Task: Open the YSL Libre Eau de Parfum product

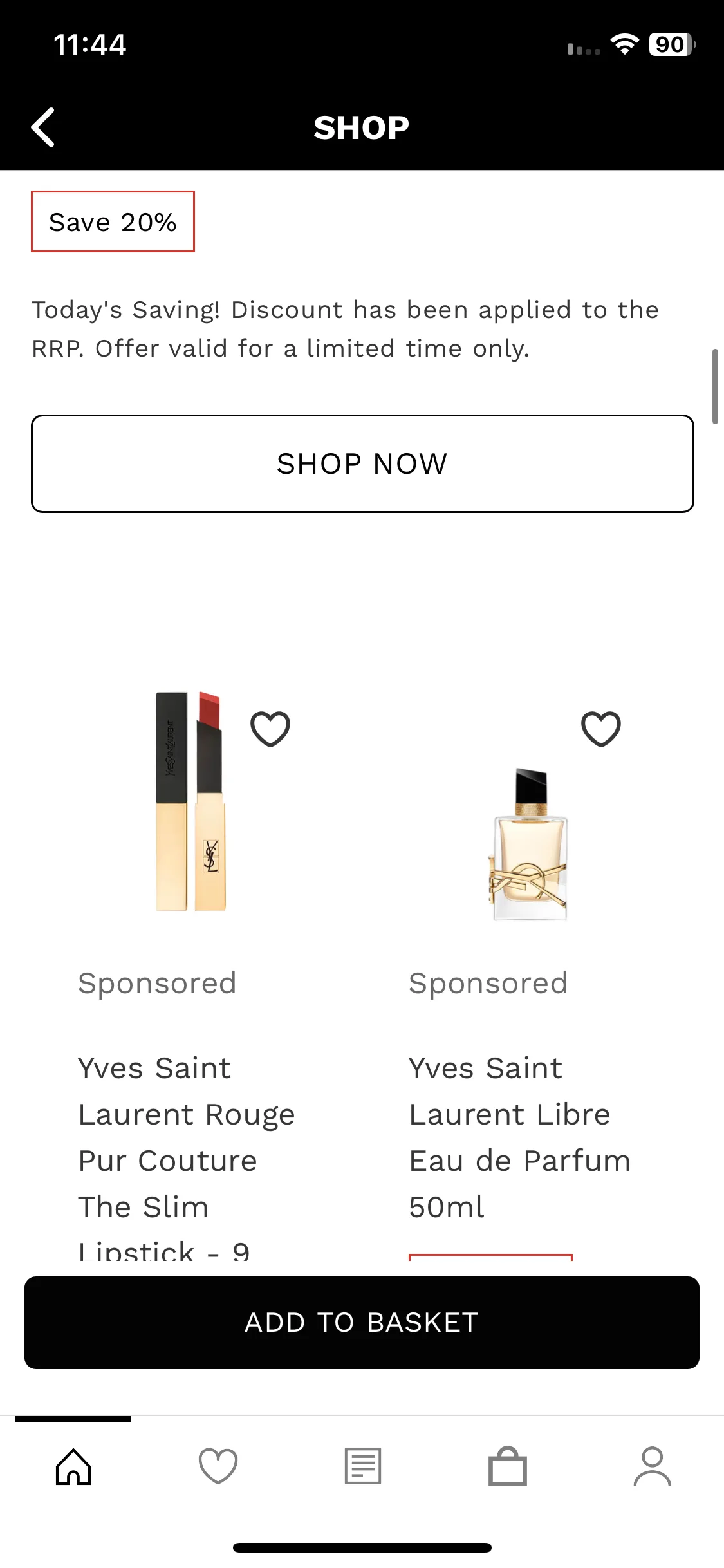Action: click(529, 843)
